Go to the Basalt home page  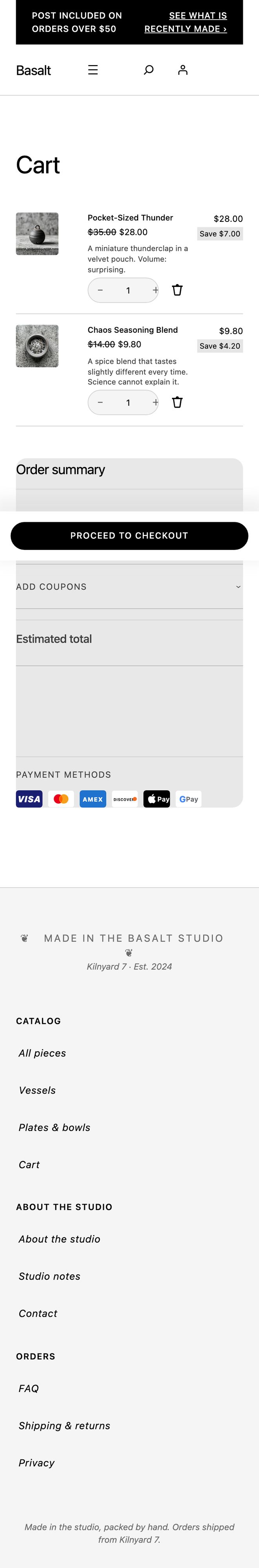coord(33,71)
